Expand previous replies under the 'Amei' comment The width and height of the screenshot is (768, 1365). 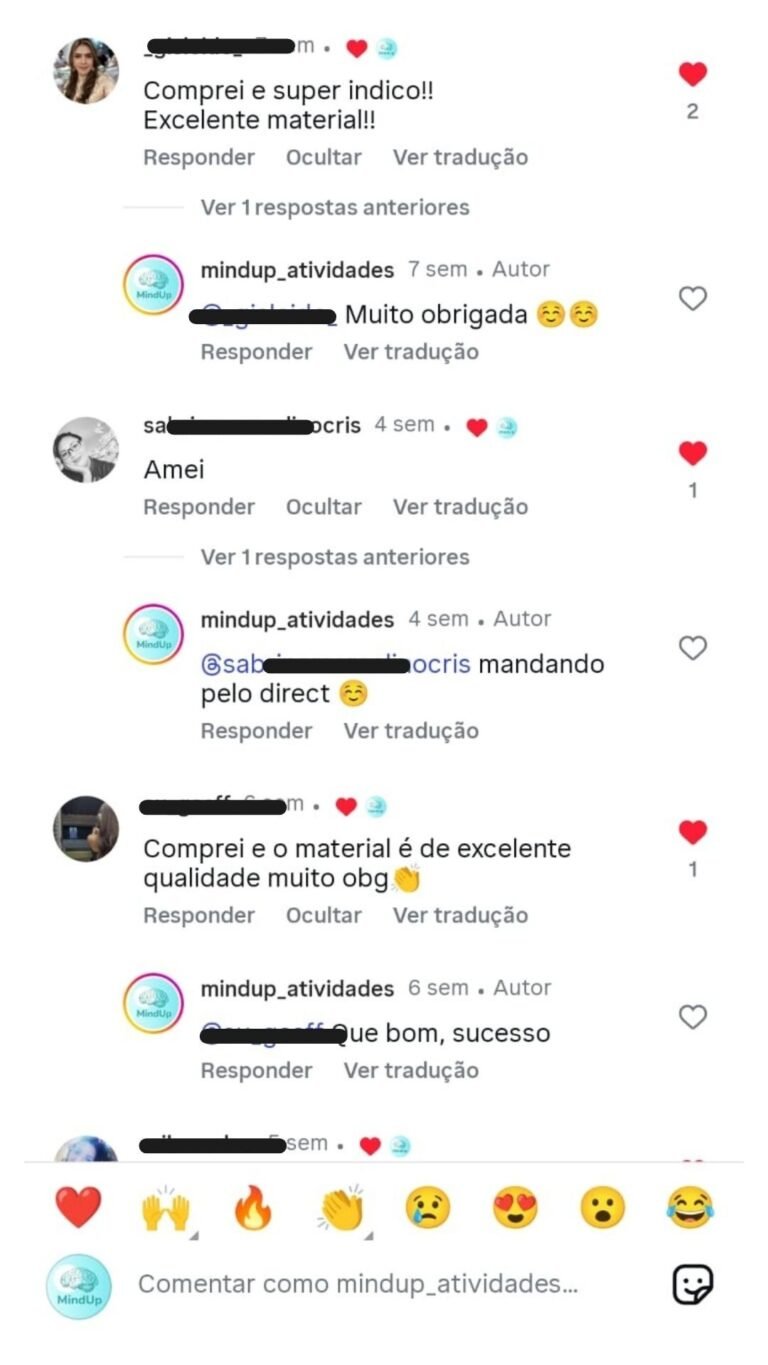coord(334,556)
